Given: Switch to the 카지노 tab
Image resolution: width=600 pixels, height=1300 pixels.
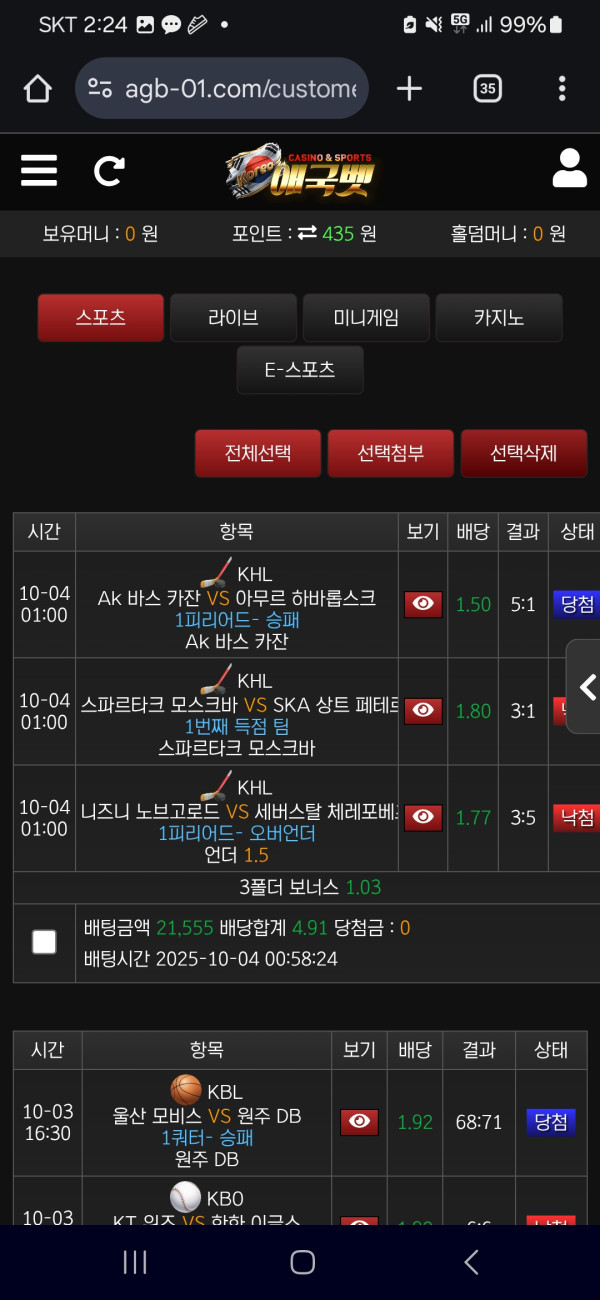Looking at the screenshot, I should click(x=499, y=318).
